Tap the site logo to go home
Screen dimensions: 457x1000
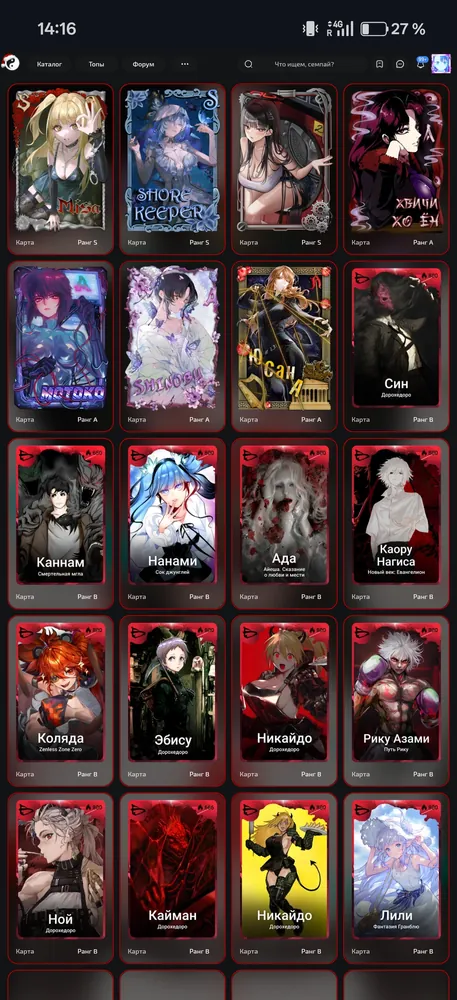[x=11, y=63]
